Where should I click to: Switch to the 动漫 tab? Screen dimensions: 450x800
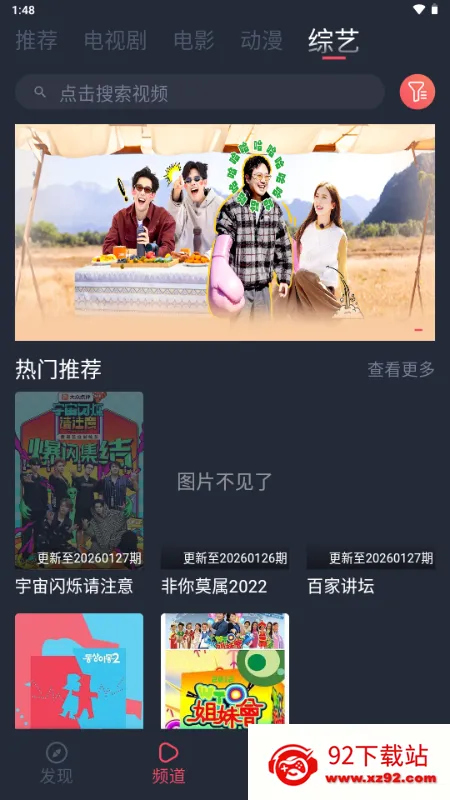coord(262,40)
